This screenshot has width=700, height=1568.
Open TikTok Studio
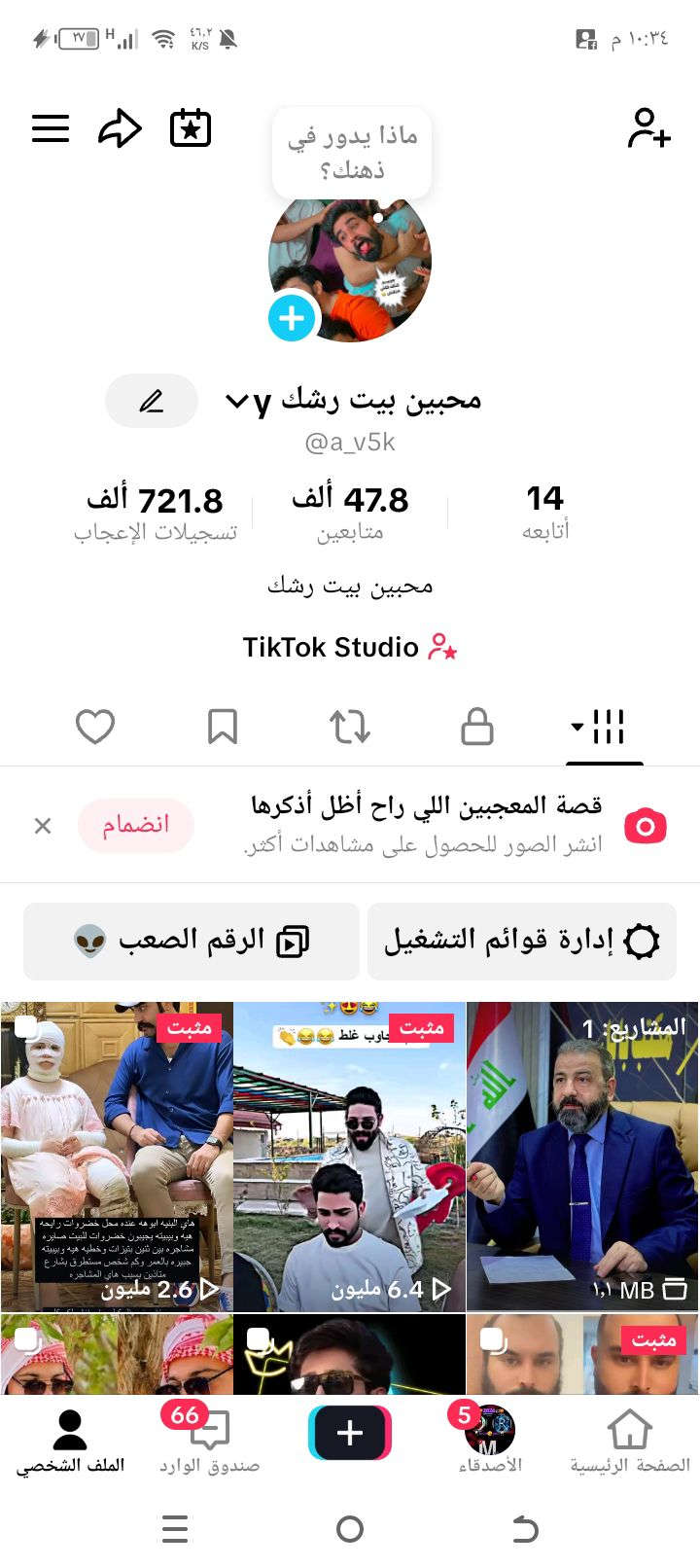349,647
